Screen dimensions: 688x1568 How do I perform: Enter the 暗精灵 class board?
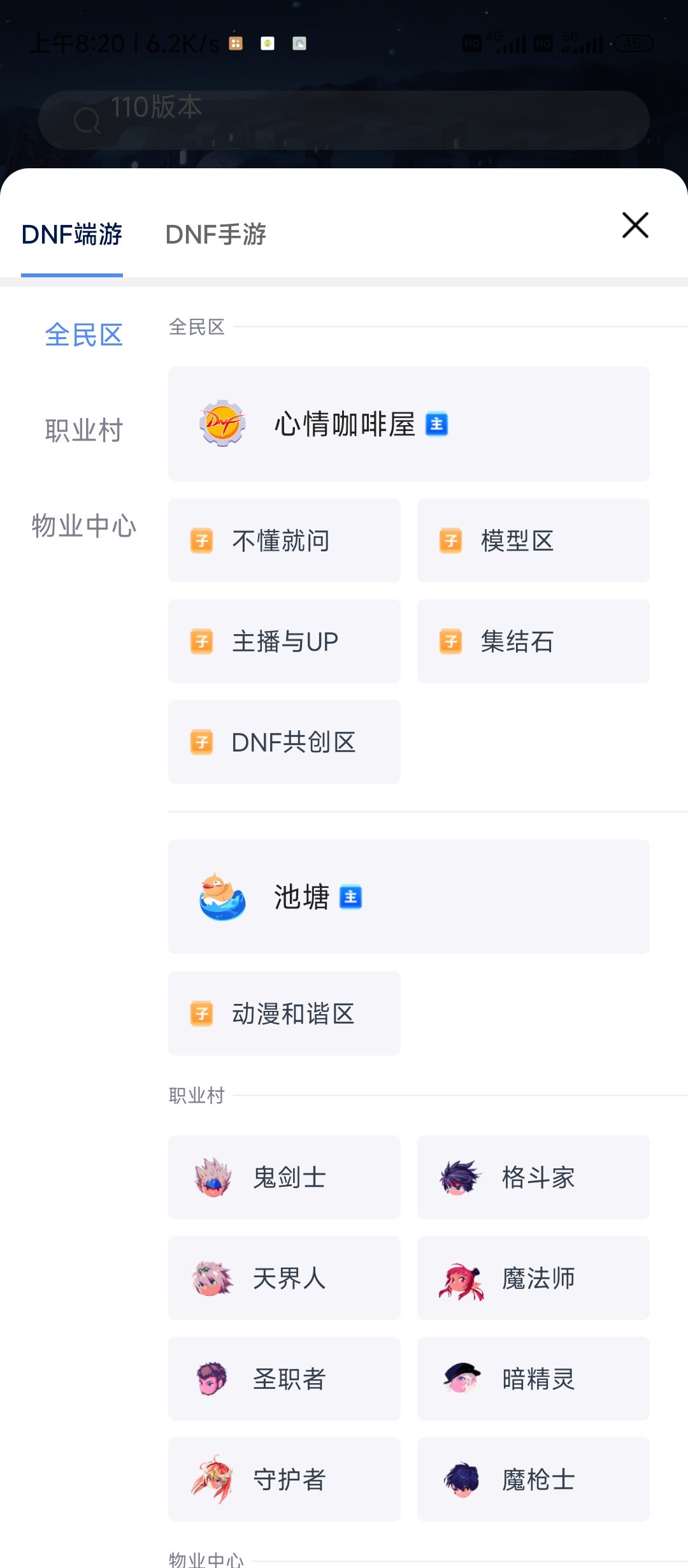coord(533,1379)
